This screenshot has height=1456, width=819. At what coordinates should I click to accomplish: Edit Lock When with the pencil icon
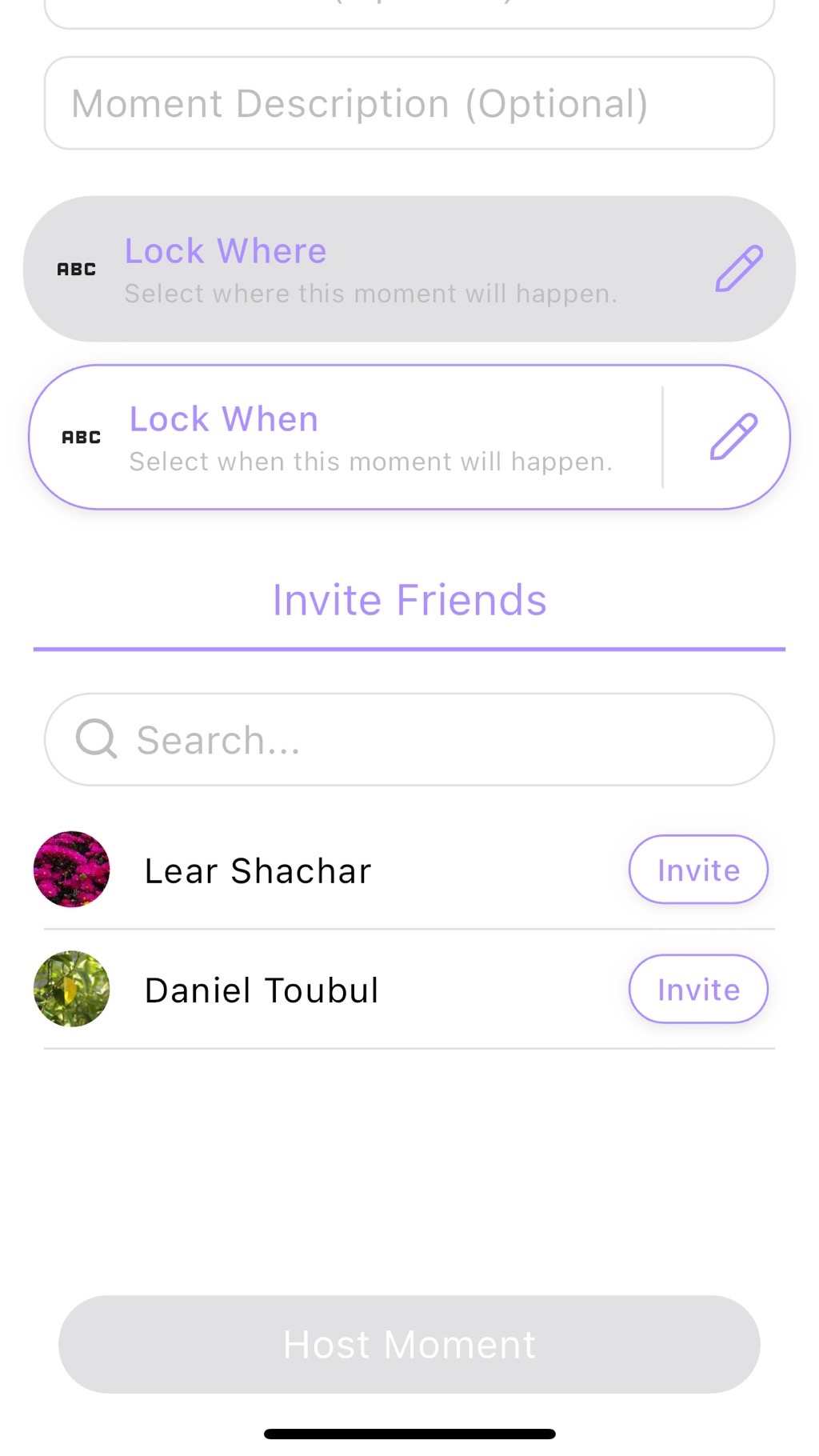(x=733, y=437)
